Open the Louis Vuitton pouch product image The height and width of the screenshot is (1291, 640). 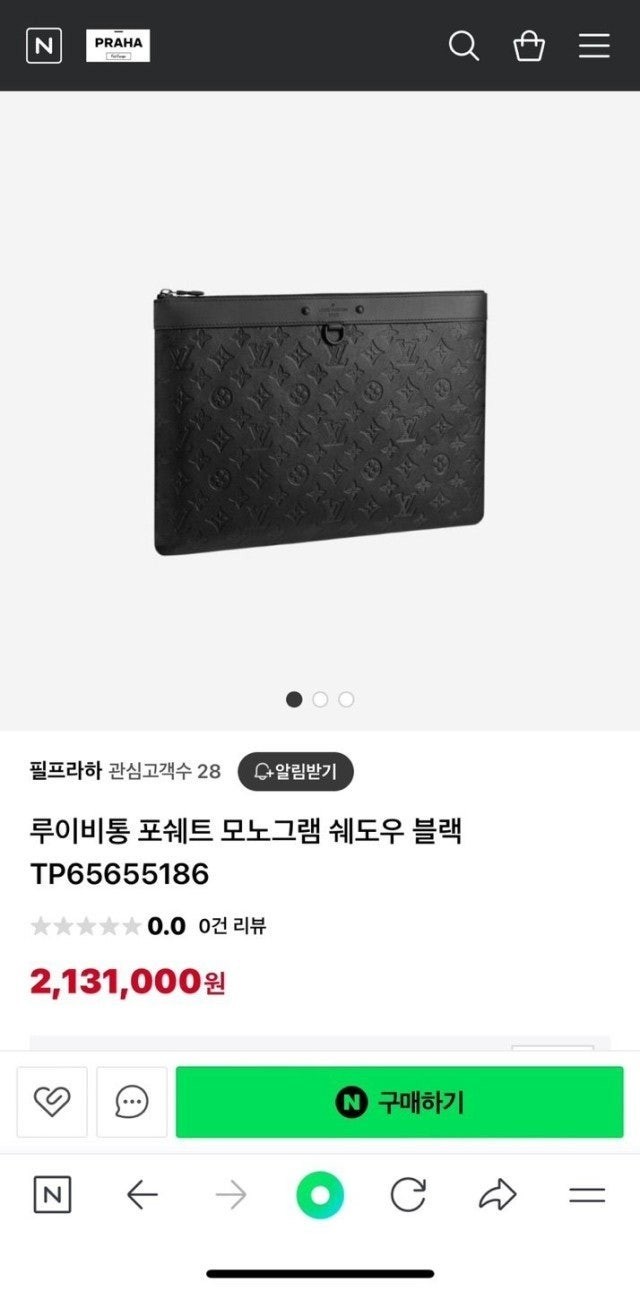pyautogui.click(x=320, y=420)
